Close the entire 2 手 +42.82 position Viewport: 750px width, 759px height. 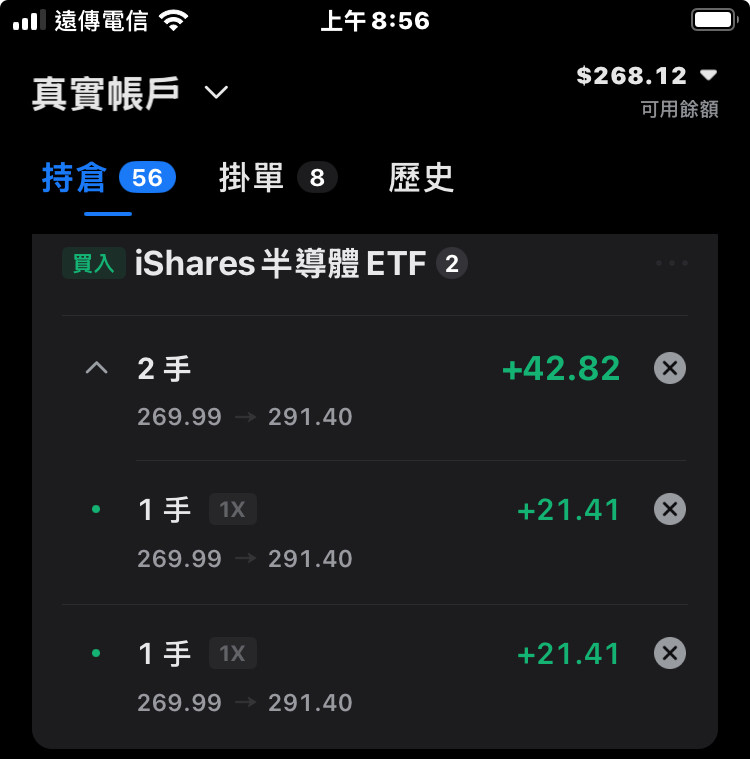pos(669,368)
